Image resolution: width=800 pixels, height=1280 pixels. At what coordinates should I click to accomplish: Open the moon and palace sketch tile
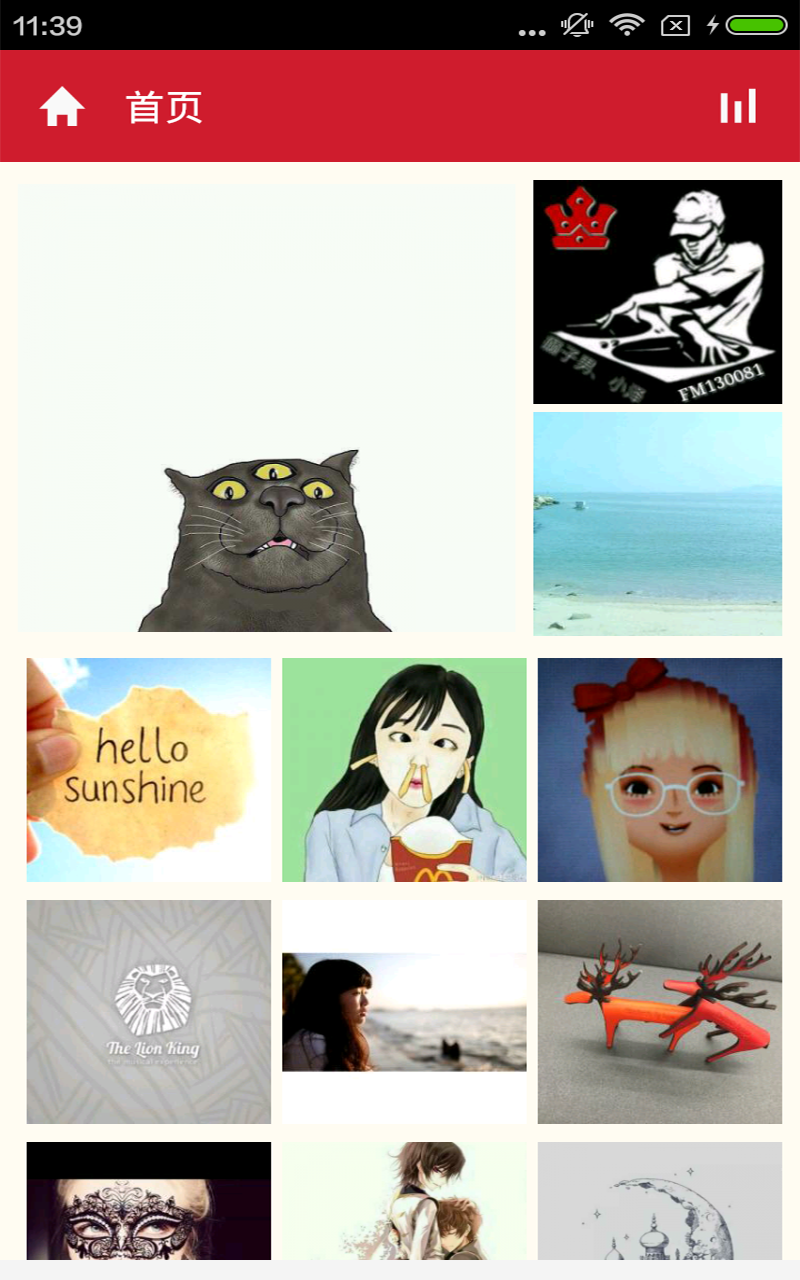[660, 1201]
